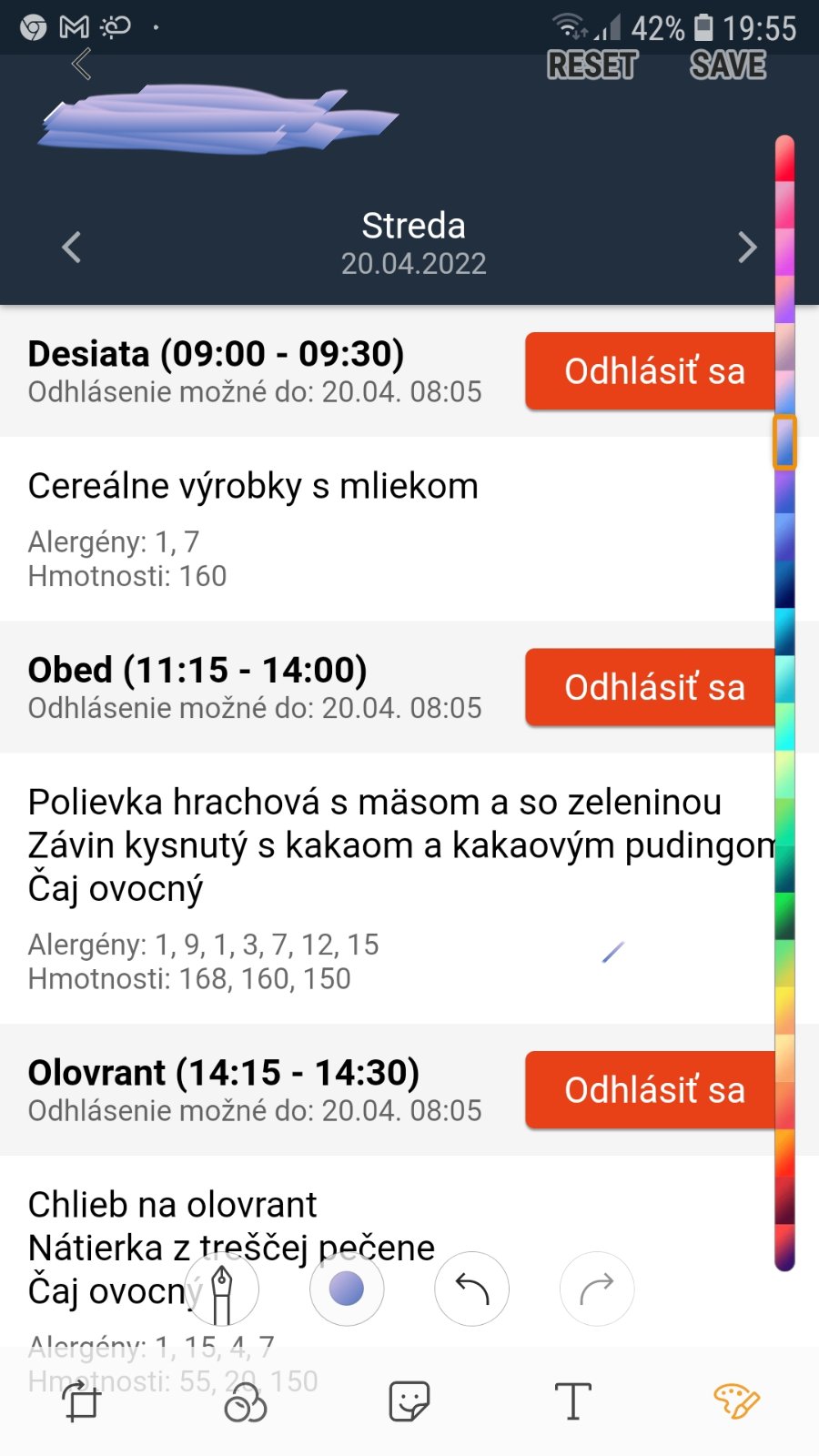Screen dimensions: 819x1456
Task: Open the overlapping circles effects tool
Action: click(245, 1401)
